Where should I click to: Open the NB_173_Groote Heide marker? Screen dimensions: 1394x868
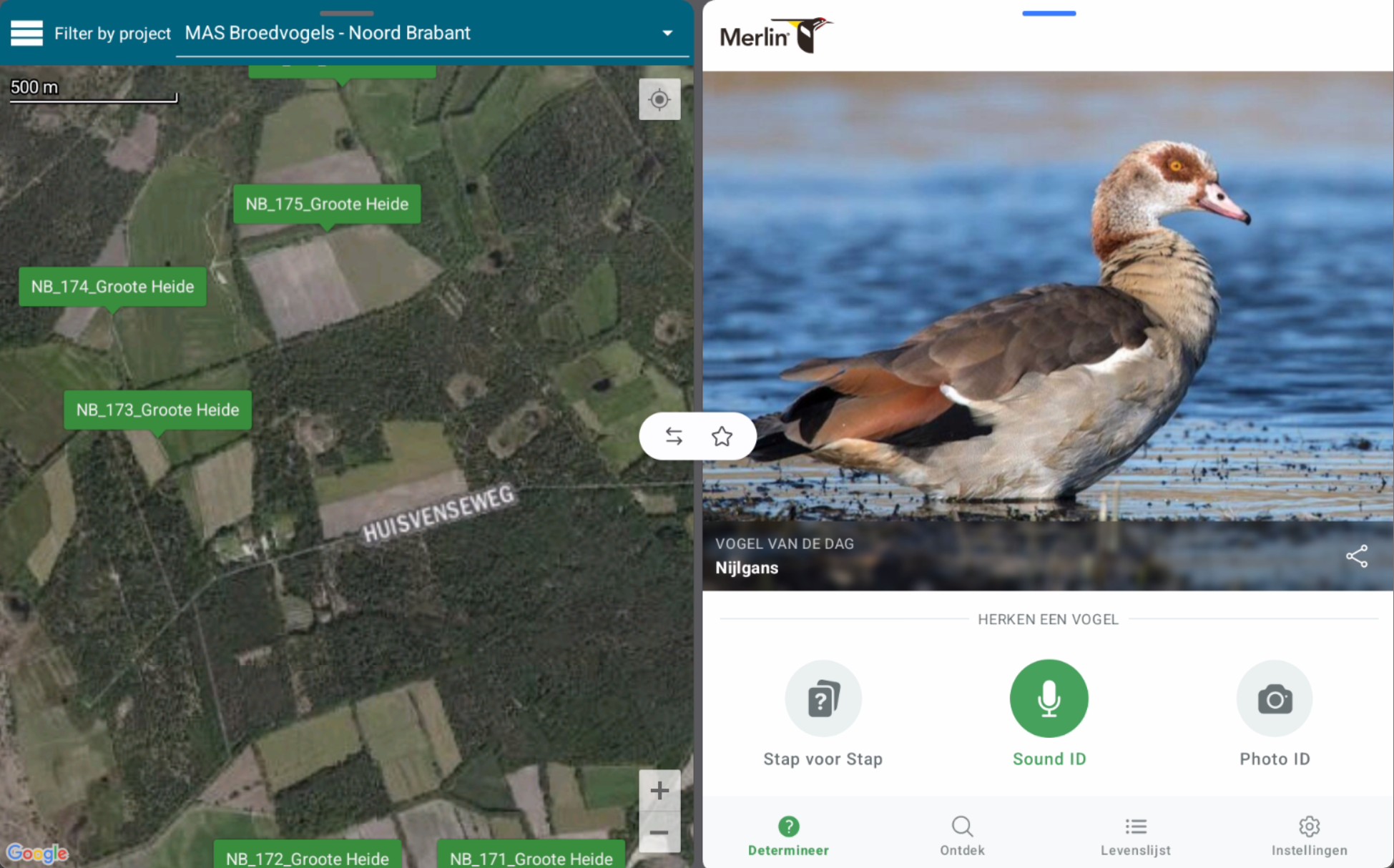coord(157,410)
